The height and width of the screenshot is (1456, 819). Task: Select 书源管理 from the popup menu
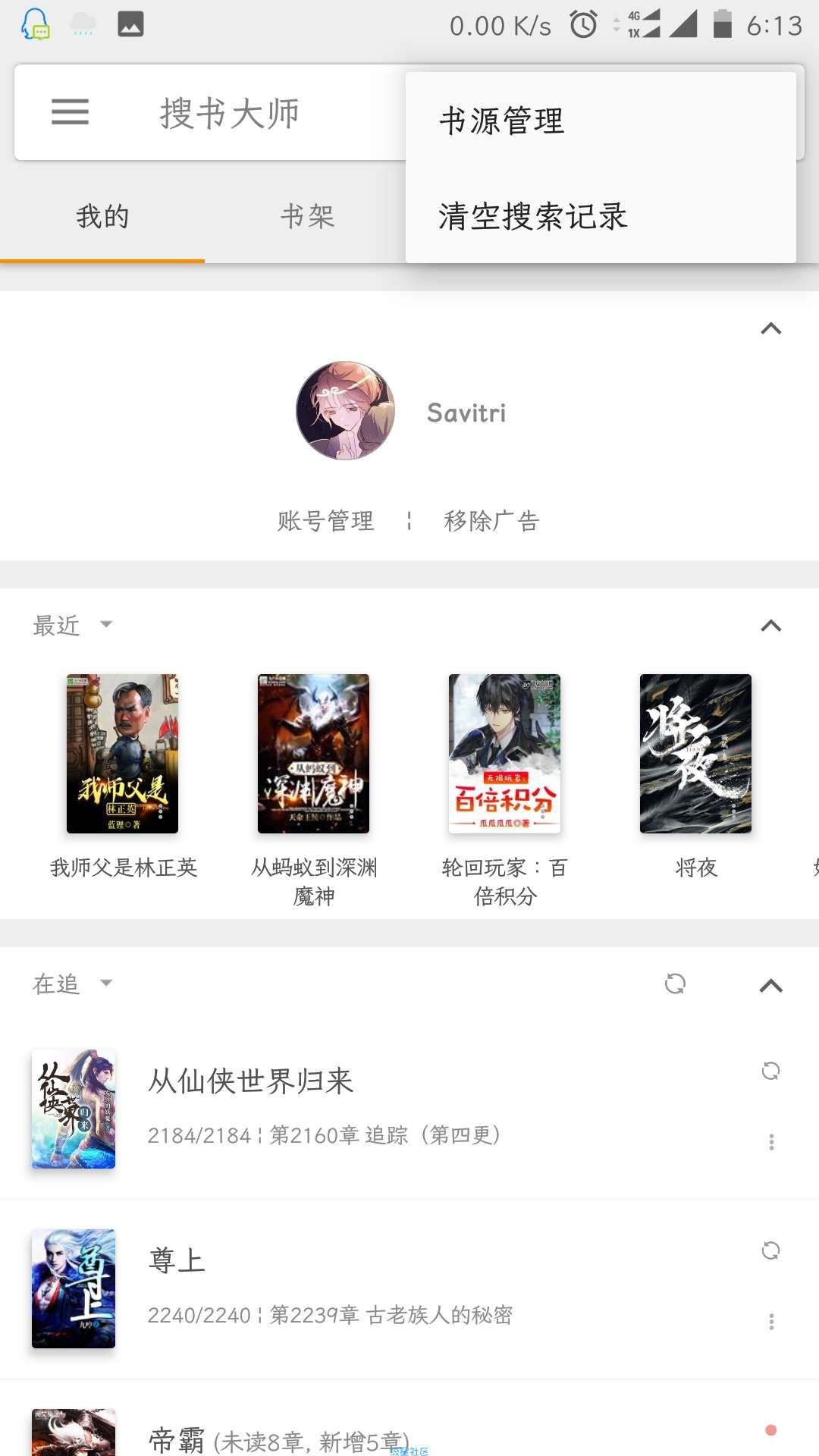click(x=502, y=121)
